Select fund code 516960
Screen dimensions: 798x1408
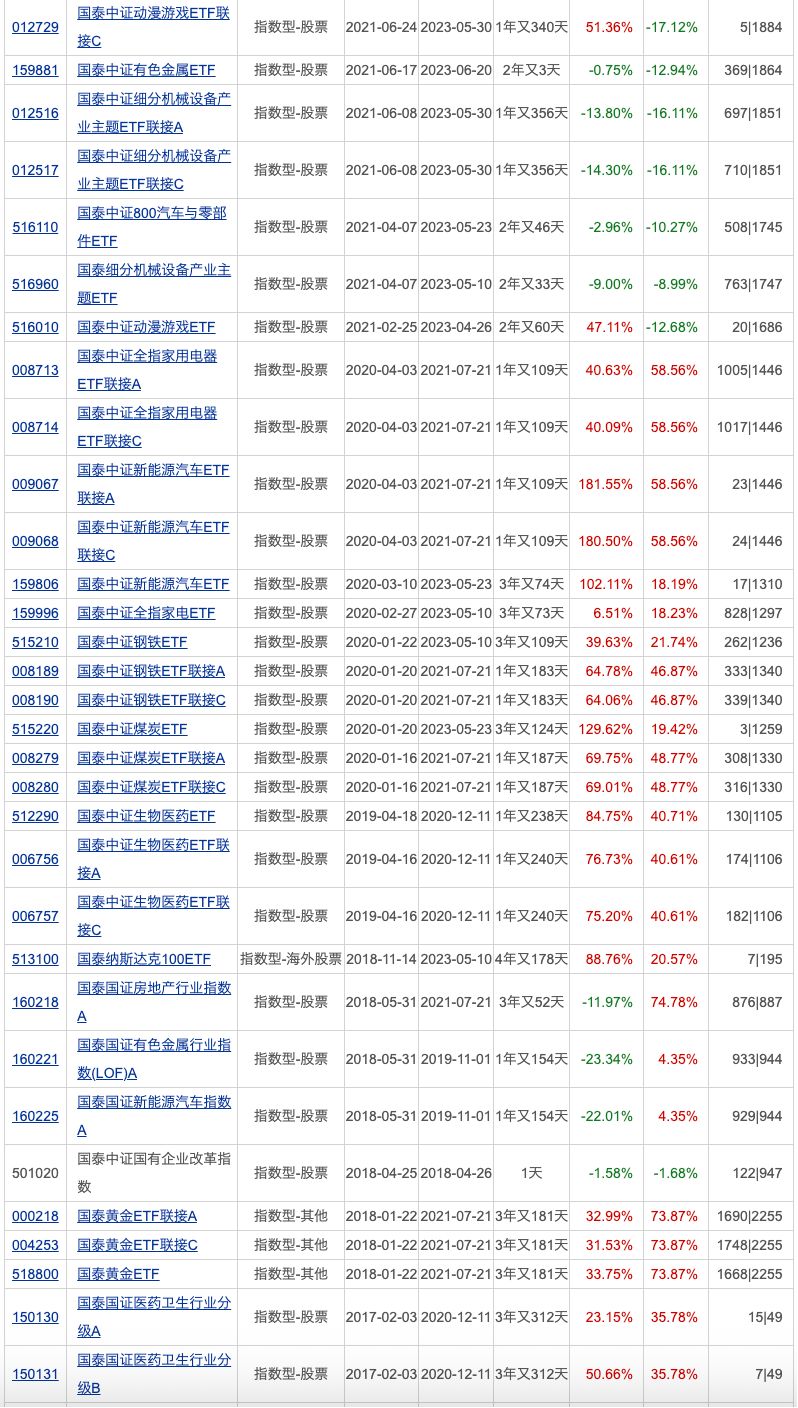pos(35,284)
